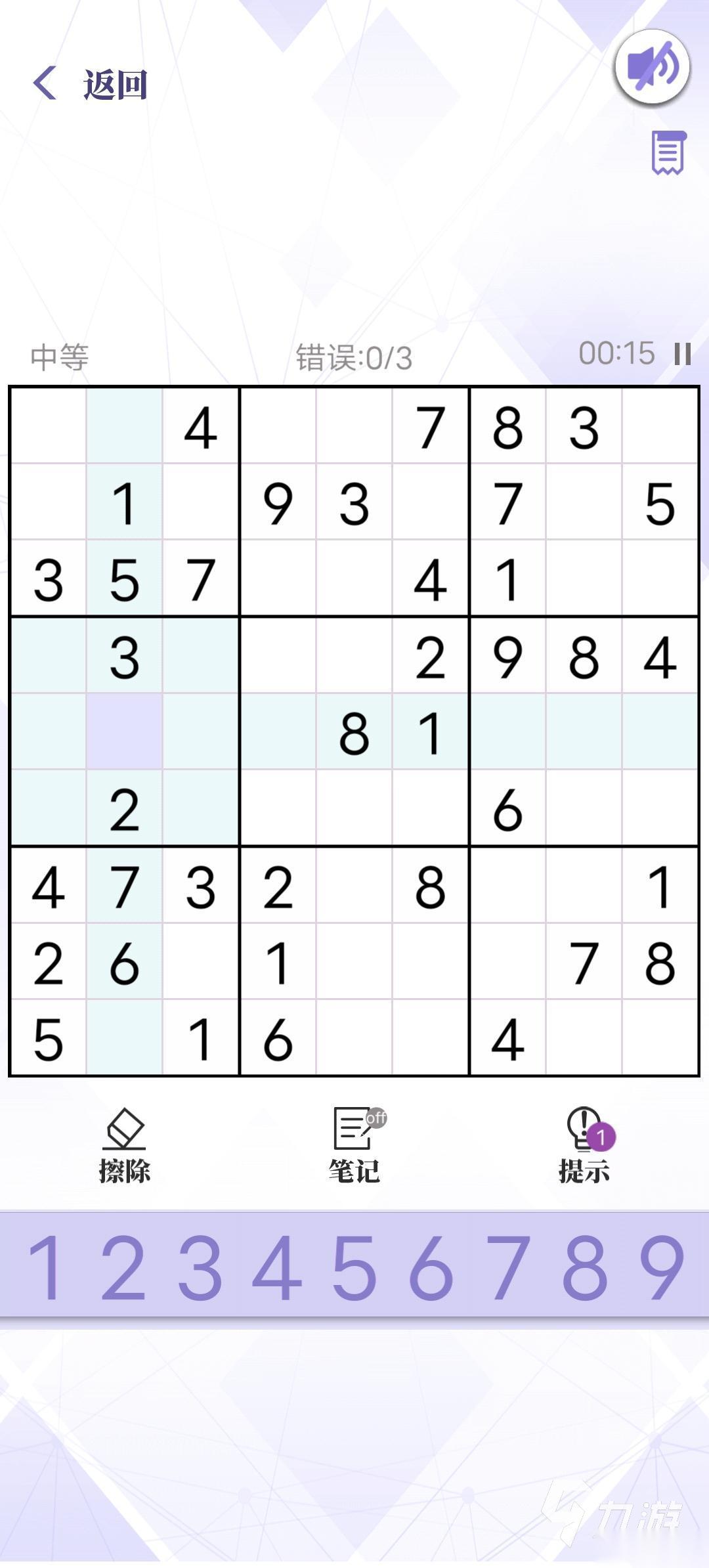Enter number 7 from the number pad
This screenshot has height=1568, width=709.
click(x=507, y=1267)
